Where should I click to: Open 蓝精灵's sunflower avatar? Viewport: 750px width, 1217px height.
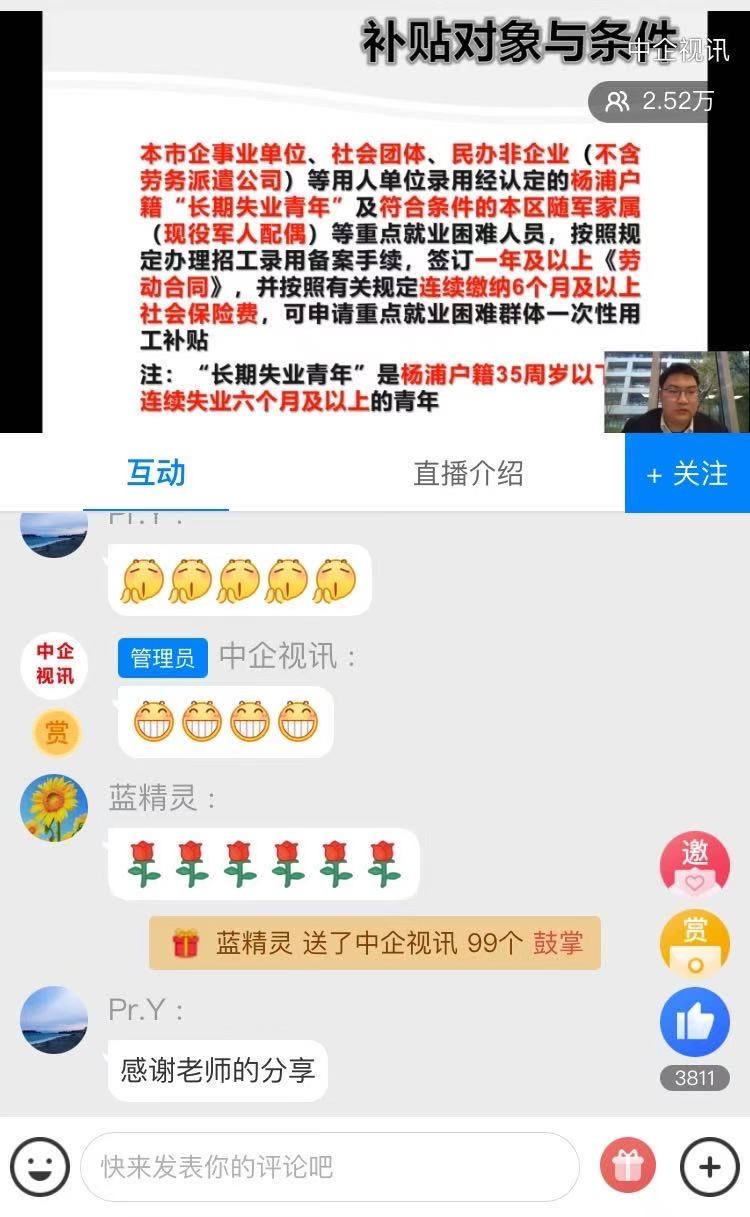pyautogui.click(x=54, y=808)
